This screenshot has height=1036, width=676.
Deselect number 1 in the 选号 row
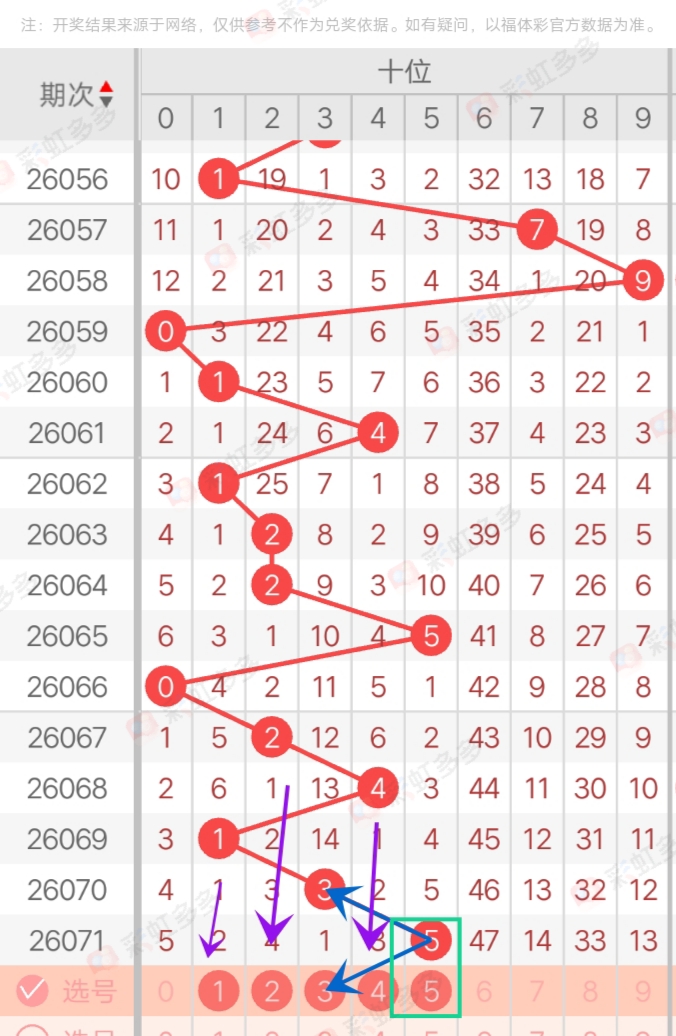pos(219,991)
